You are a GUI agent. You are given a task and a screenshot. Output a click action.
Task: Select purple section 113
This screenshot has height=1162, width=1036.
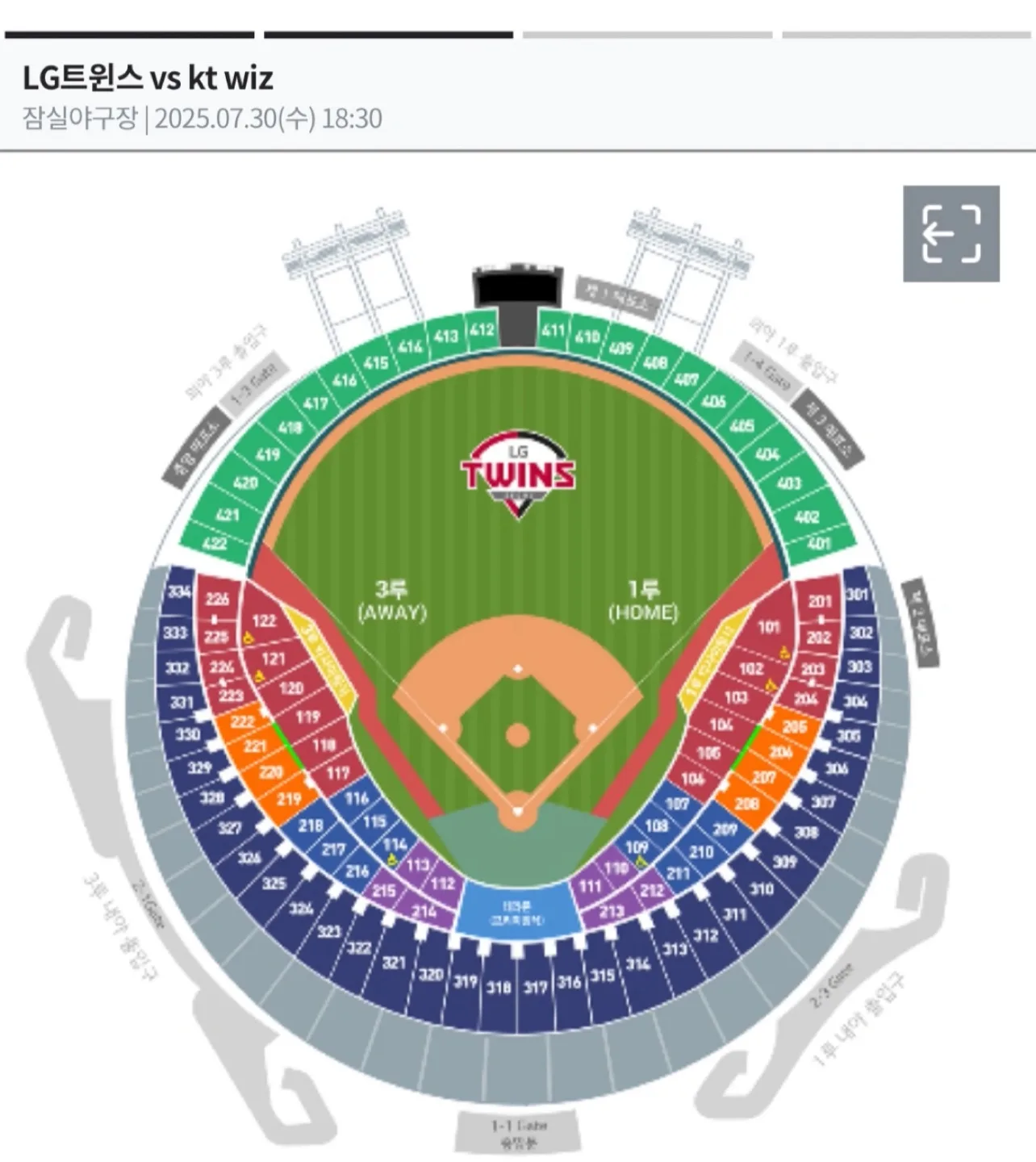417,865
